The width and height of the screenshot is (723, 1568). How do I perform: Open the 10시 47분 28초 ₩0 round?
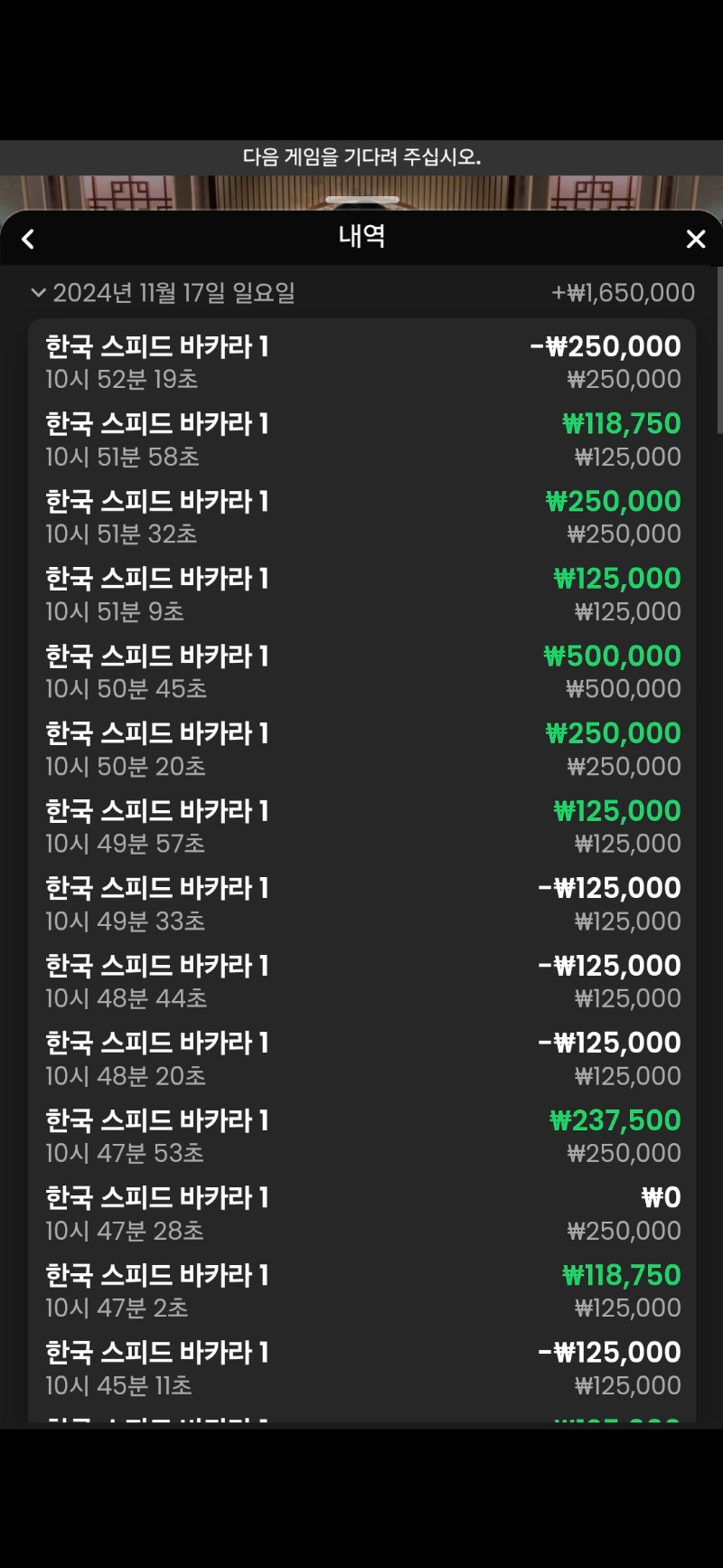(361, 1214)
